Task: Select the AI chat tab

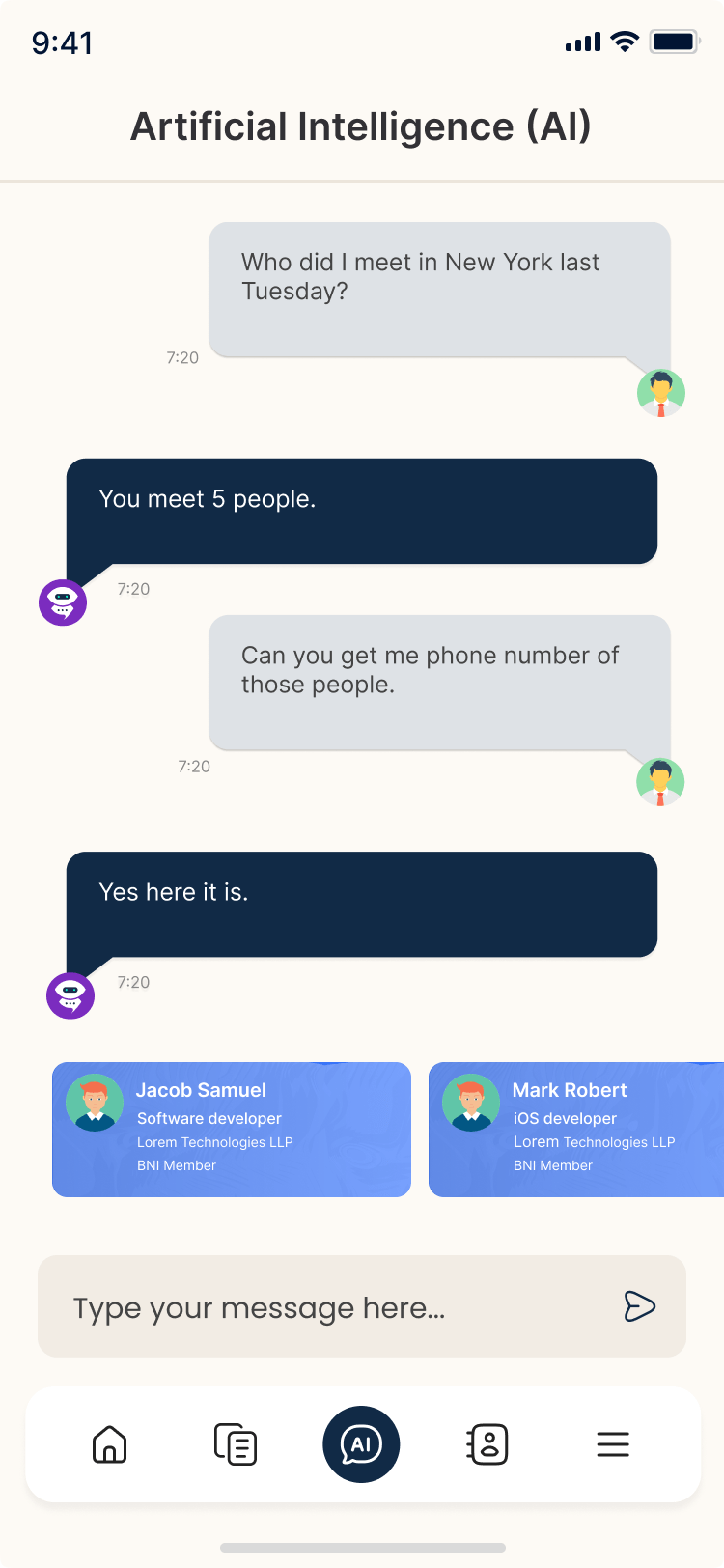Action: click(361, 1444)
